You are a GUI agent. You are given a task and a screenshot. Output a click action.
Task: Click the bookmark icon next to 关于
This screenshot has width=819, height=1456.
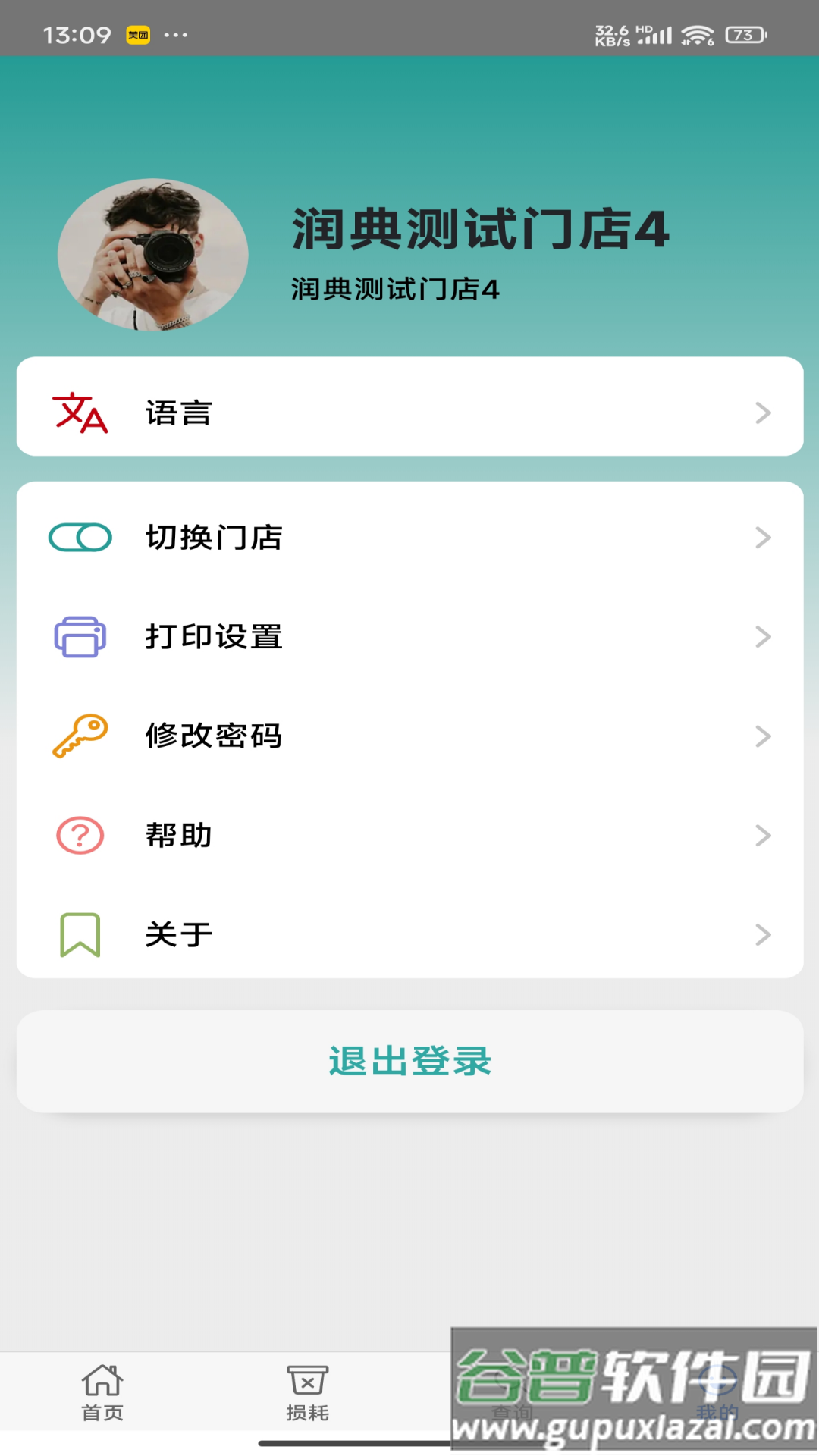point(78,934)
